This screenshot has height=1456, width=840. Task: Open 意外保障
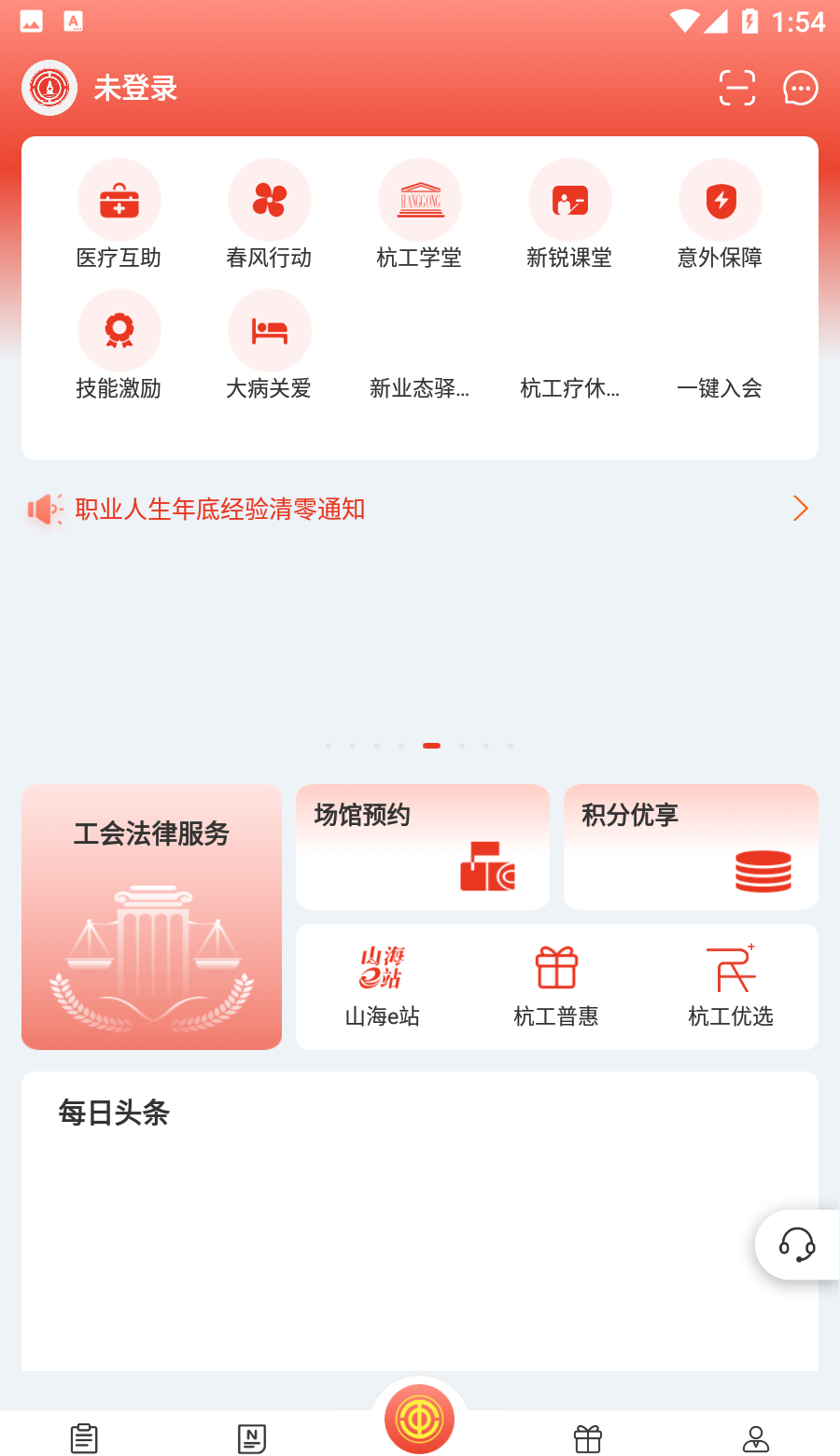(720, 215)
